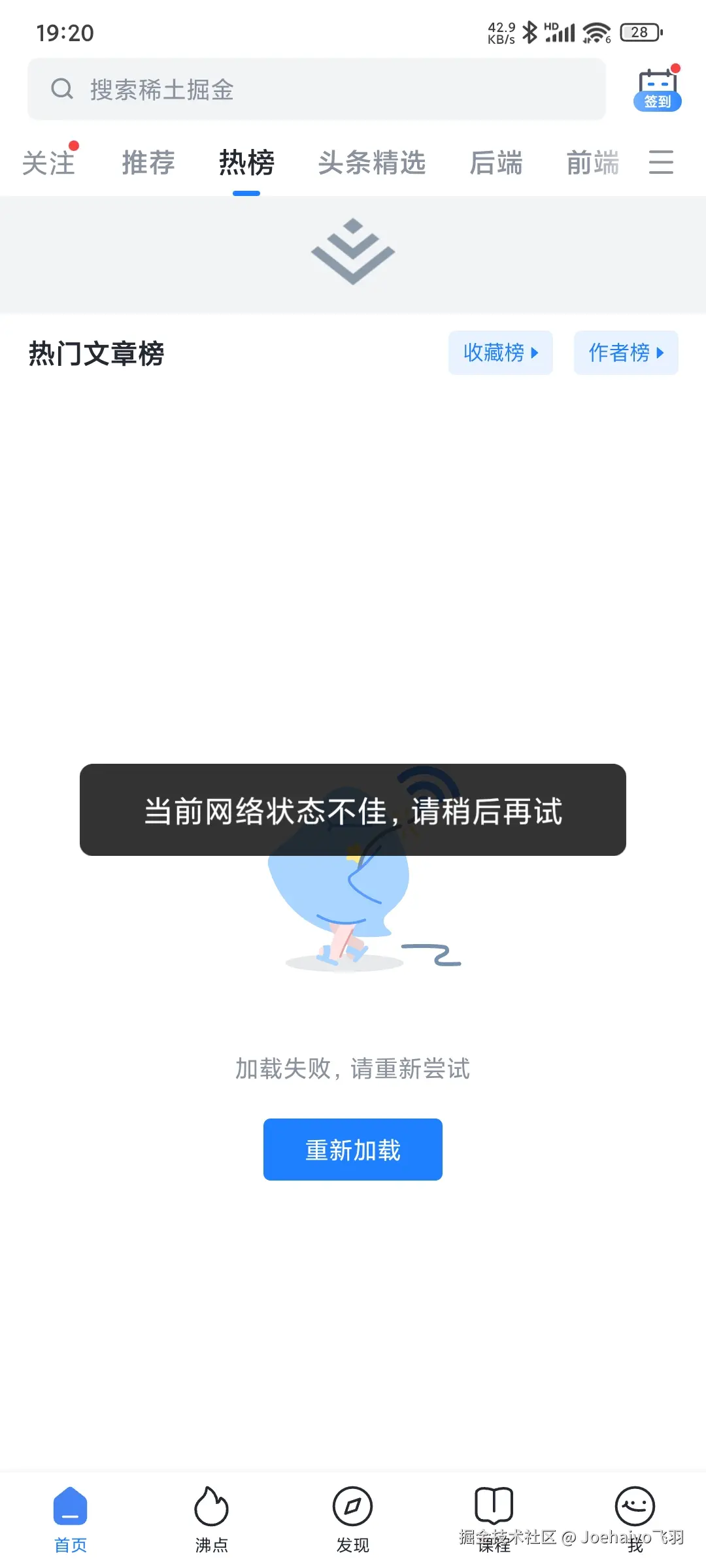The image size is (706, 1568).
Task: Dismiss the network status toast message
Action: point(353,809)
